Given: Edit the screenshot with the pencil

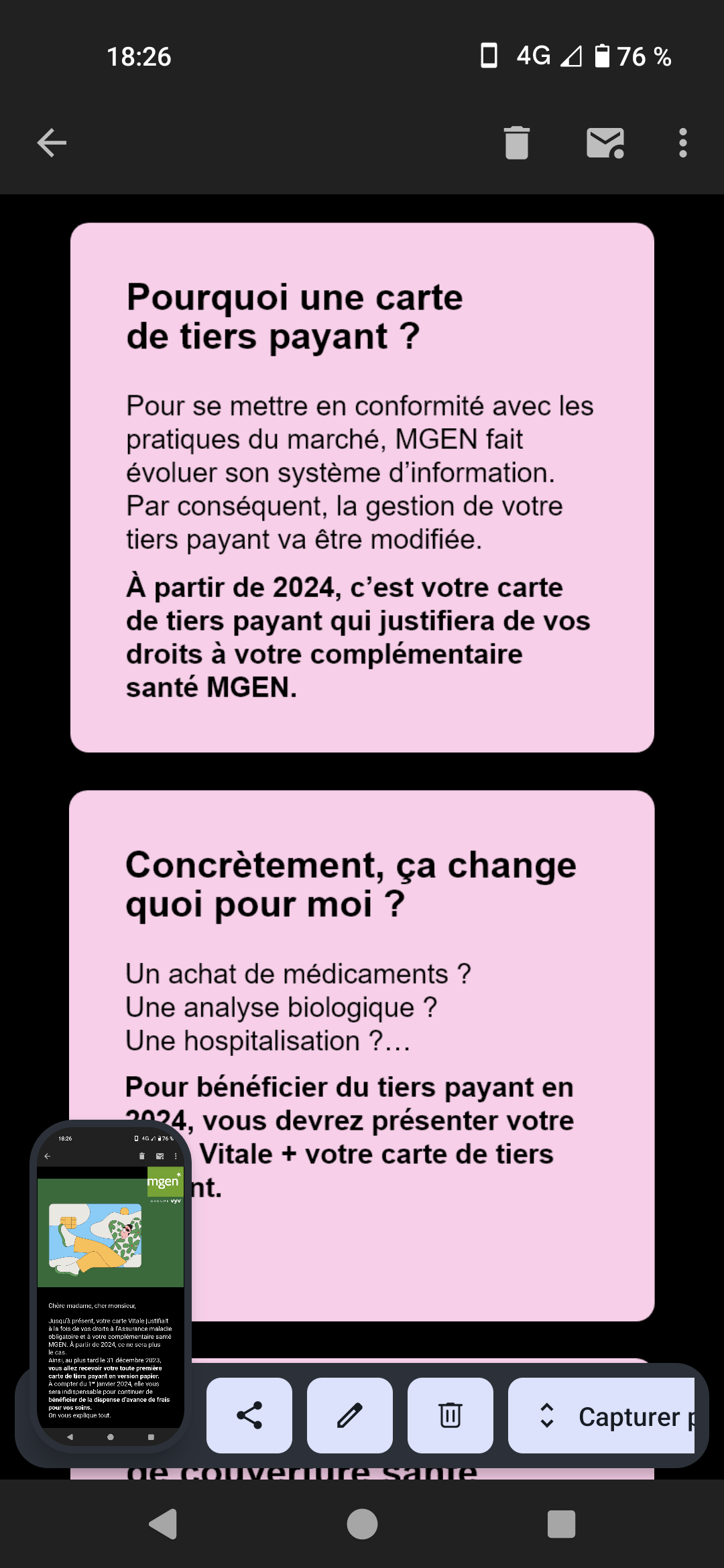Looking at the screenshot, I should tap(350, 1415).
